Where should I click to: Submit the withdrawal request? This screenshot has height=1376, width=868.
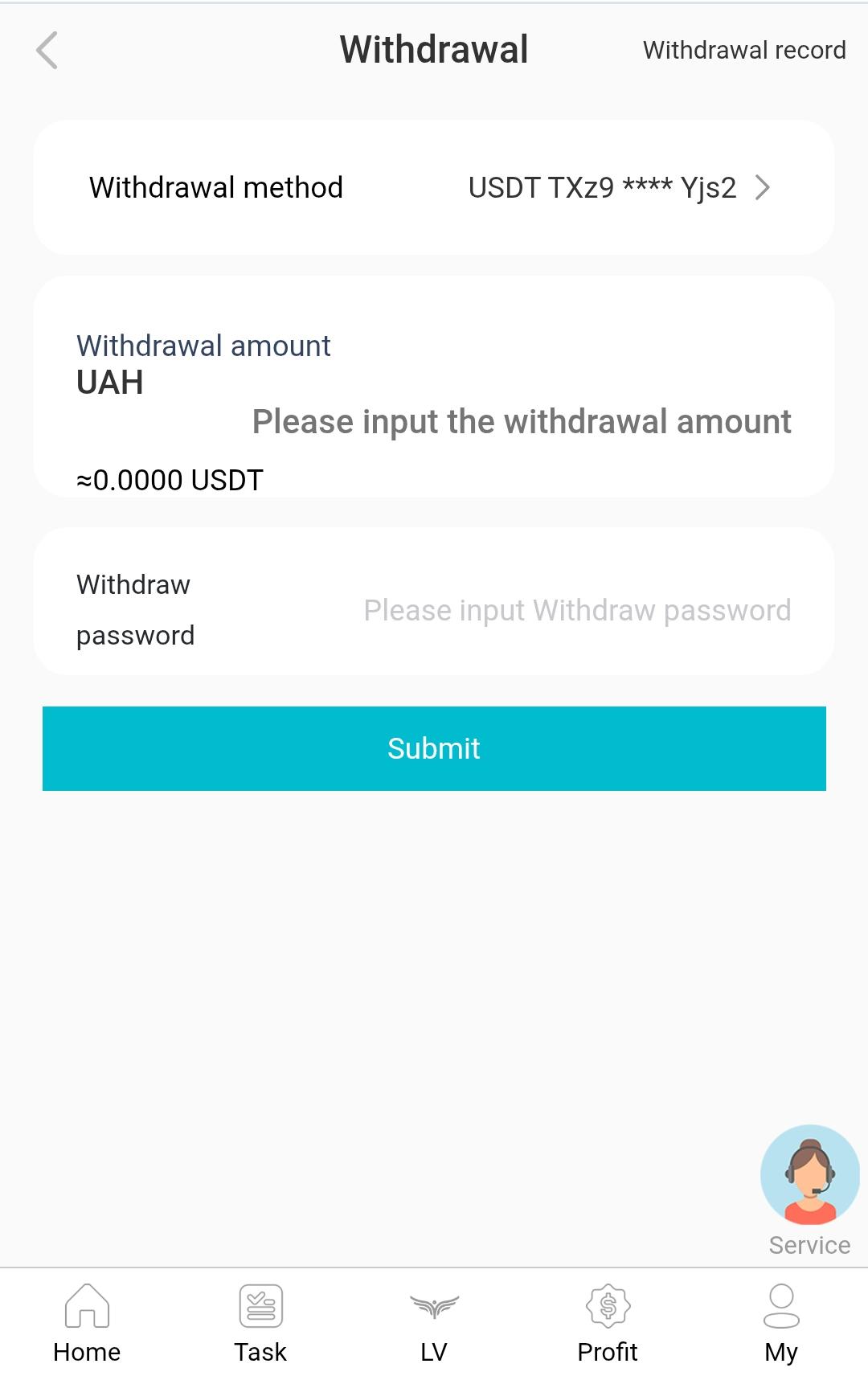coord(434,748)
